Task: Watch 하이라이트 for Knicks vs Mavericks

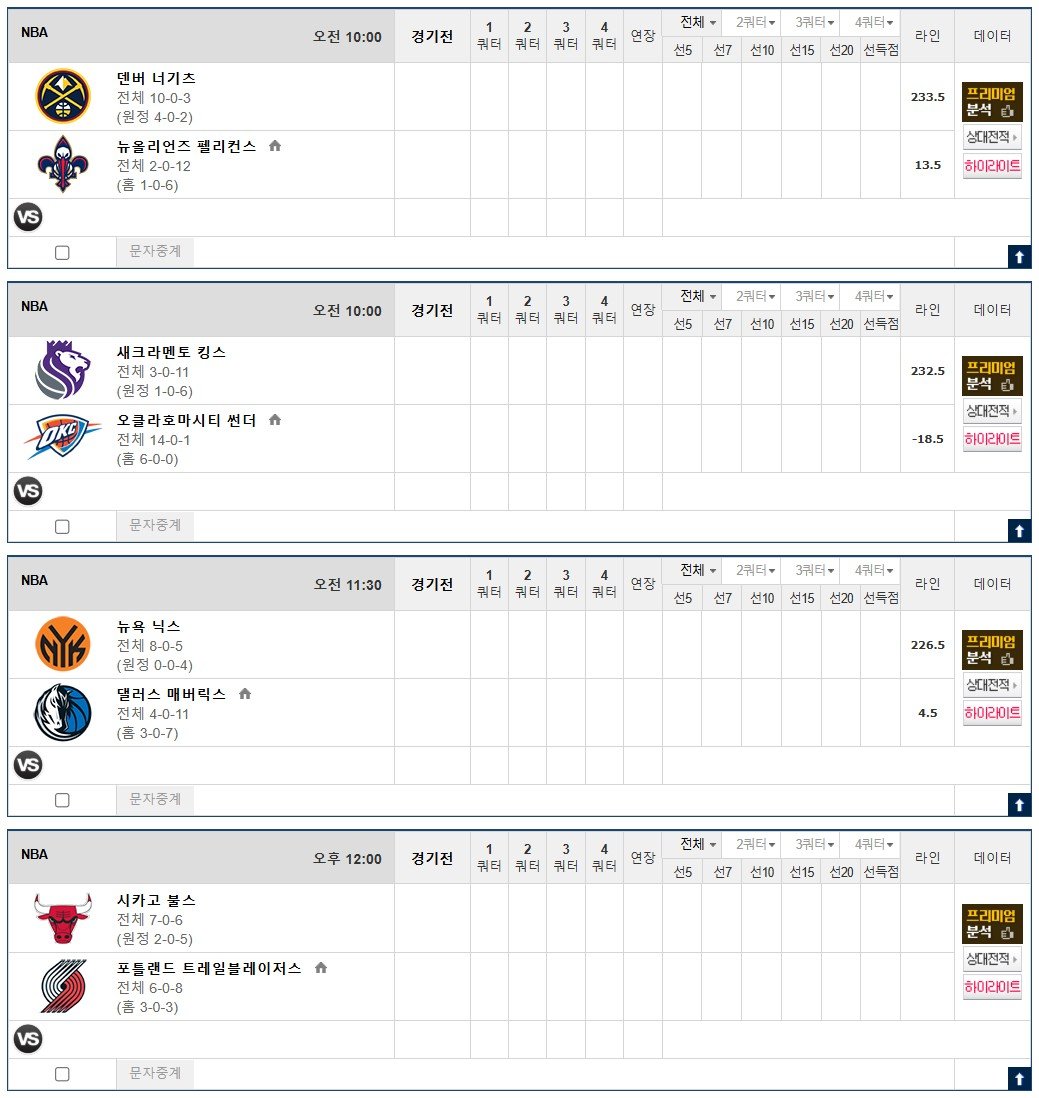Action: click(992, 713)
